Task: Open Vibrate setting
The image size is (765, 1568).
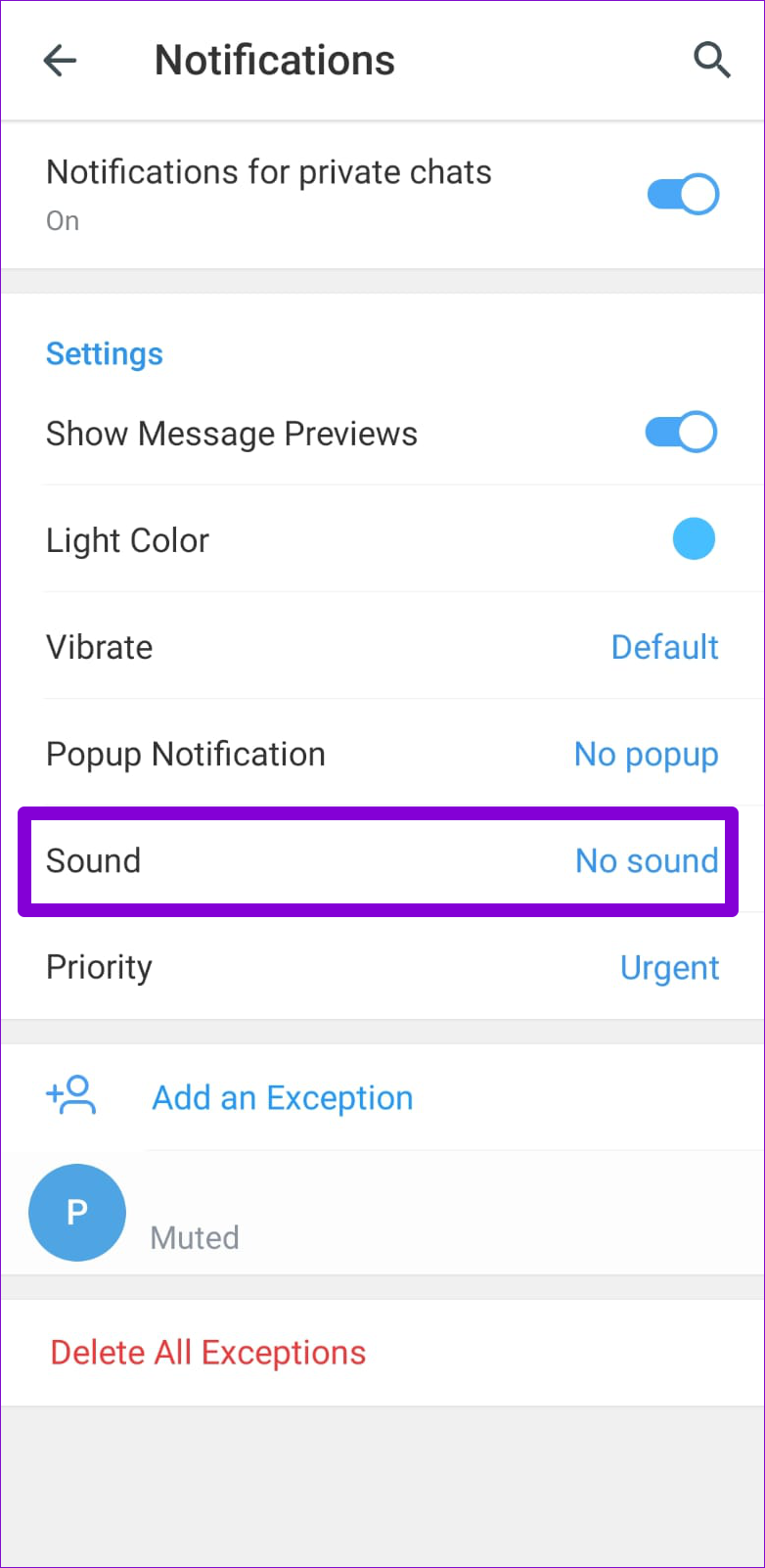Action: [382, 646]
